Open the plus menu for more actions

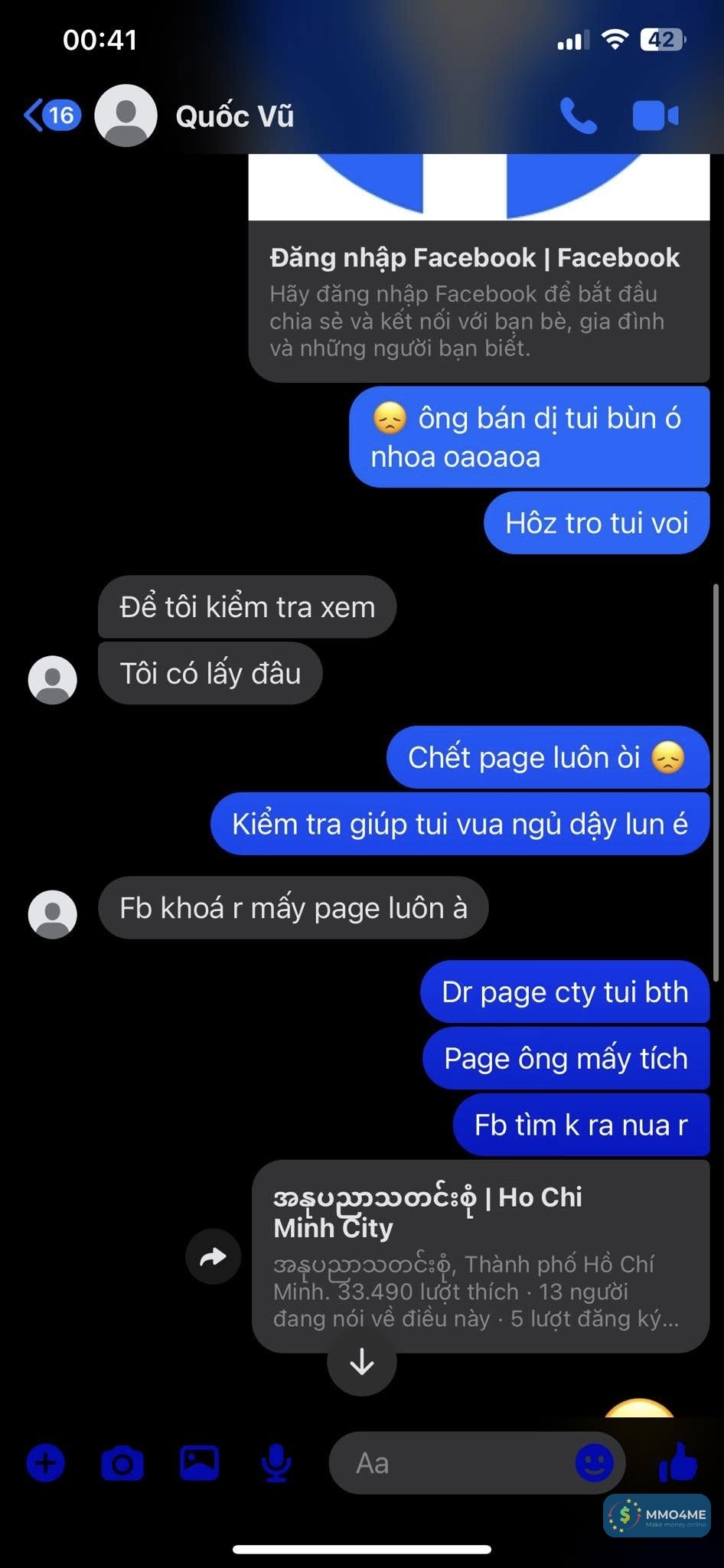46,1463
